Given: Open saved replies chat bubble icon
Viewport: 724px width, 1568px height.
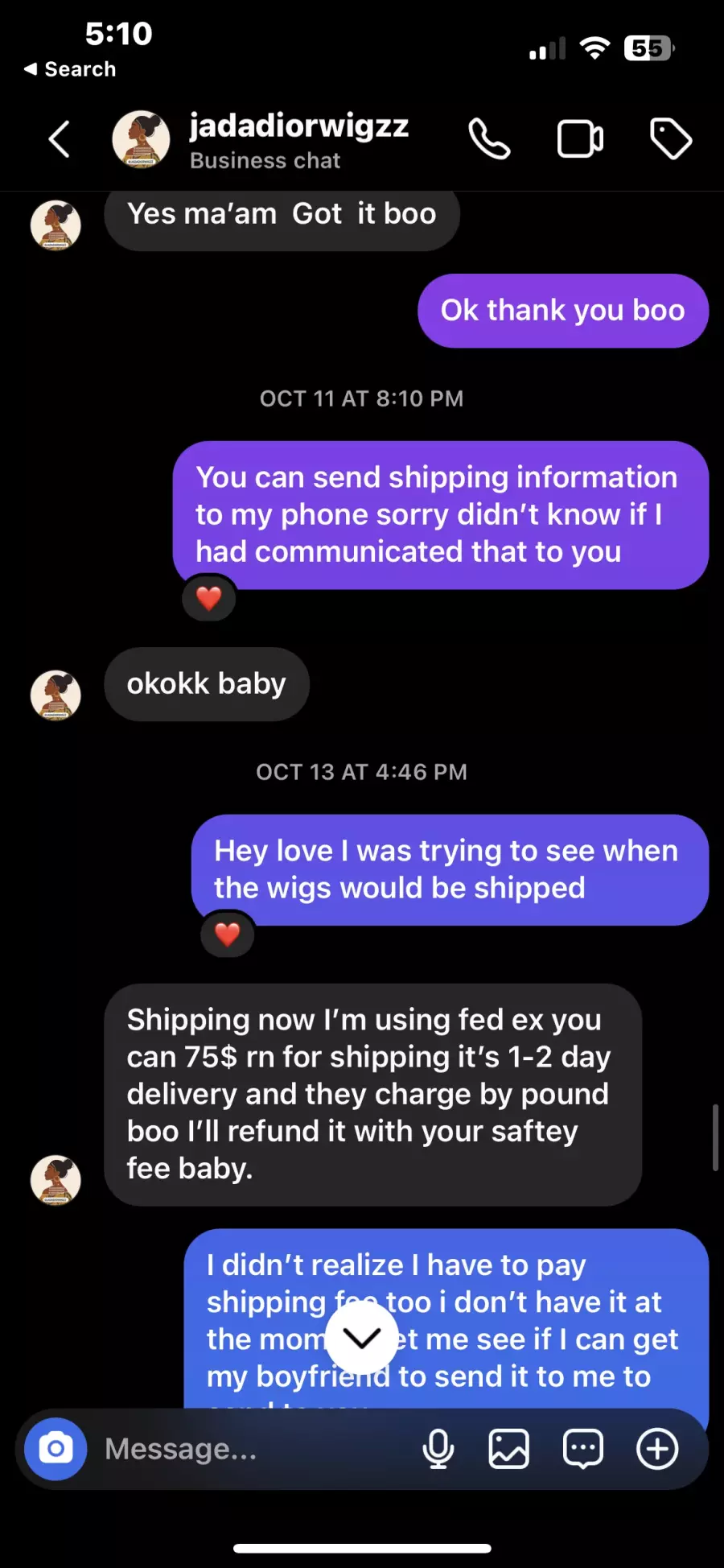Looking at the screenshot, I should click(x=583, y=1449).
